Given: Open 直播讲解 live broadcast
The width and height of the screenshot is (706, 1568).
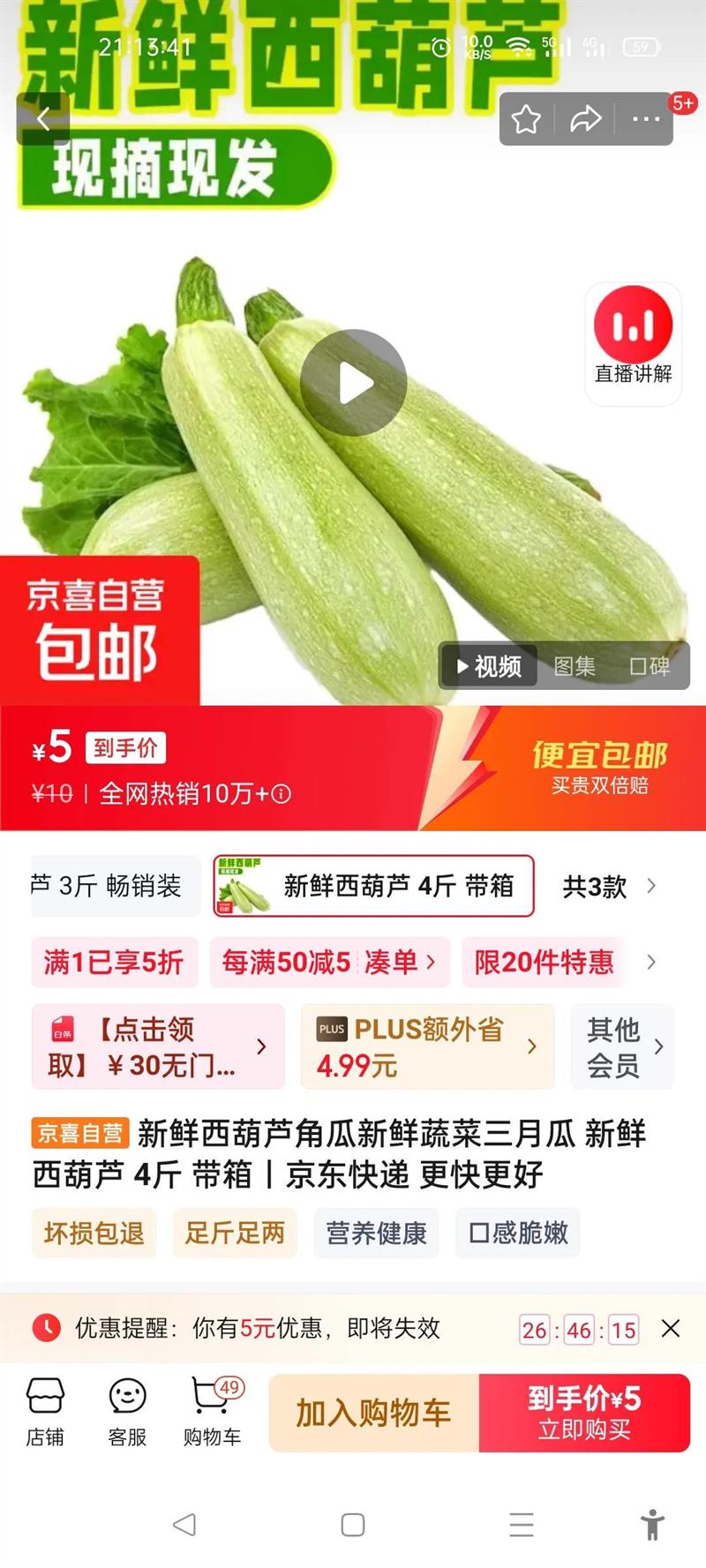Looking at the screenshot, I should point(634,344).
